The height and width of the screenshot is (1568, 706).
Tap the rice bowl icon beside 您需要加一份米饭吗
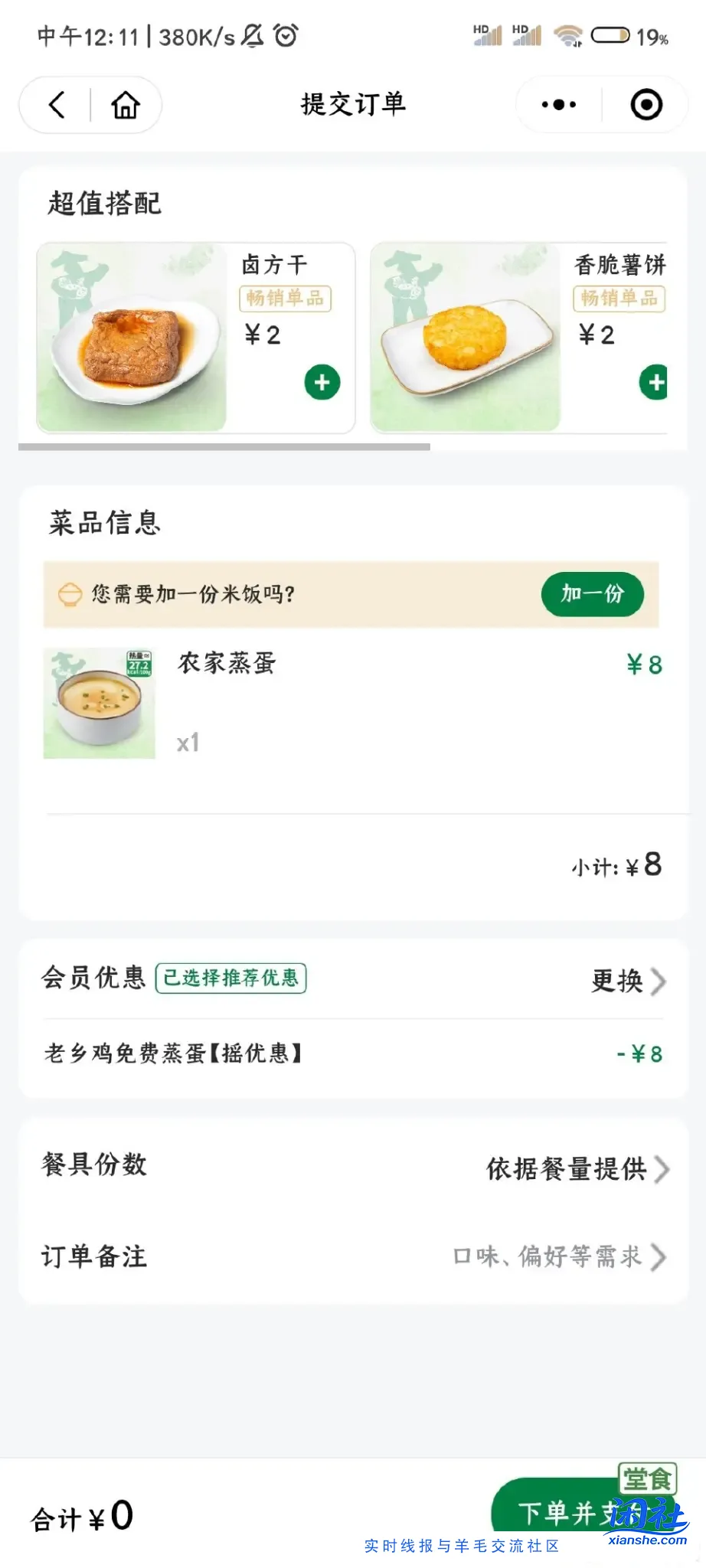(70, 593)
